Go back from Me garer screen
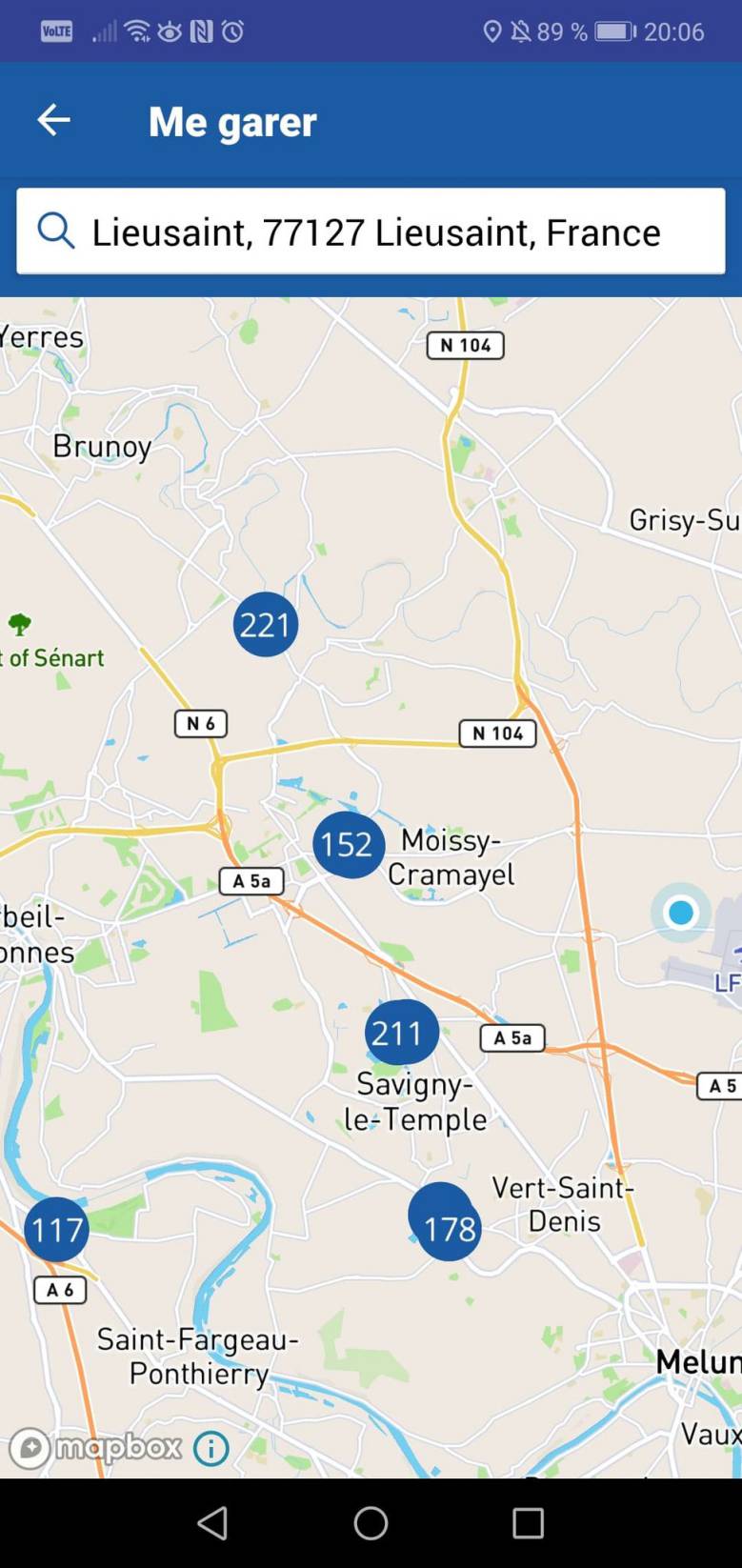The width and height of the screenshot is (742, 1568). [53, 120]
